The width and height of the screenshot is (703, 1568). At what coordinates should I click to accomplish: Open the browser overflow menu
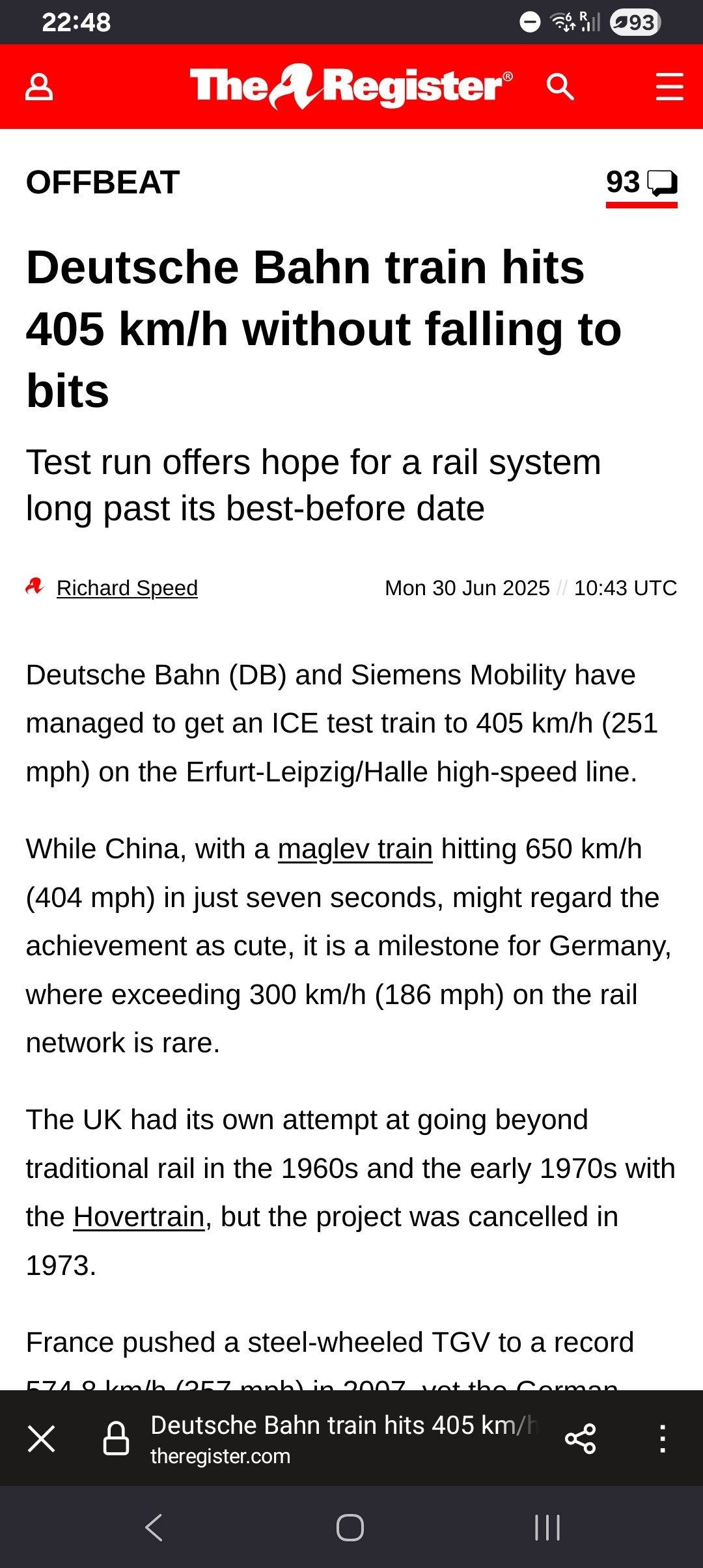tap(663, 1438)
